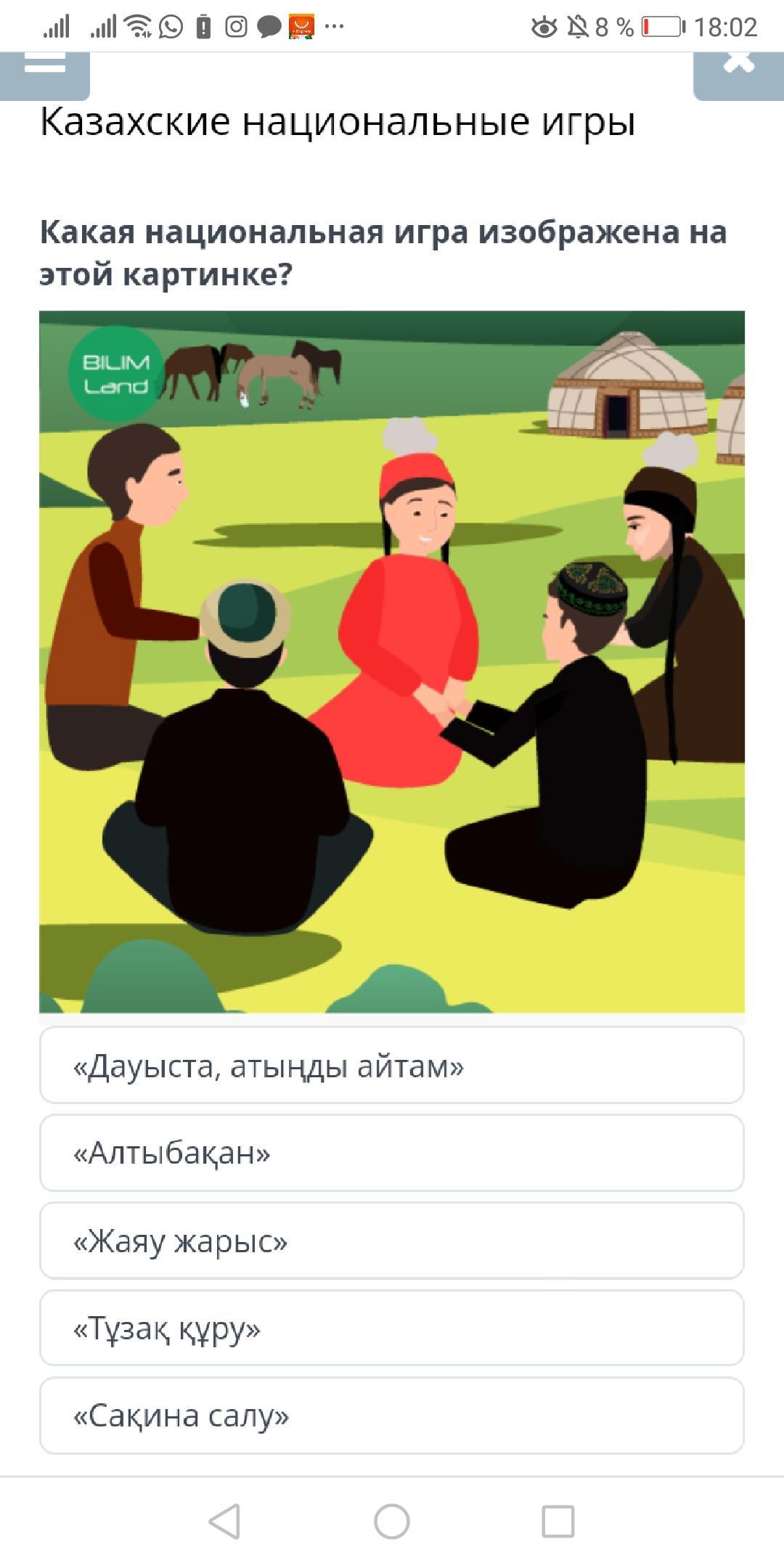Close the quiz with the X button

[x=738, y=75]
